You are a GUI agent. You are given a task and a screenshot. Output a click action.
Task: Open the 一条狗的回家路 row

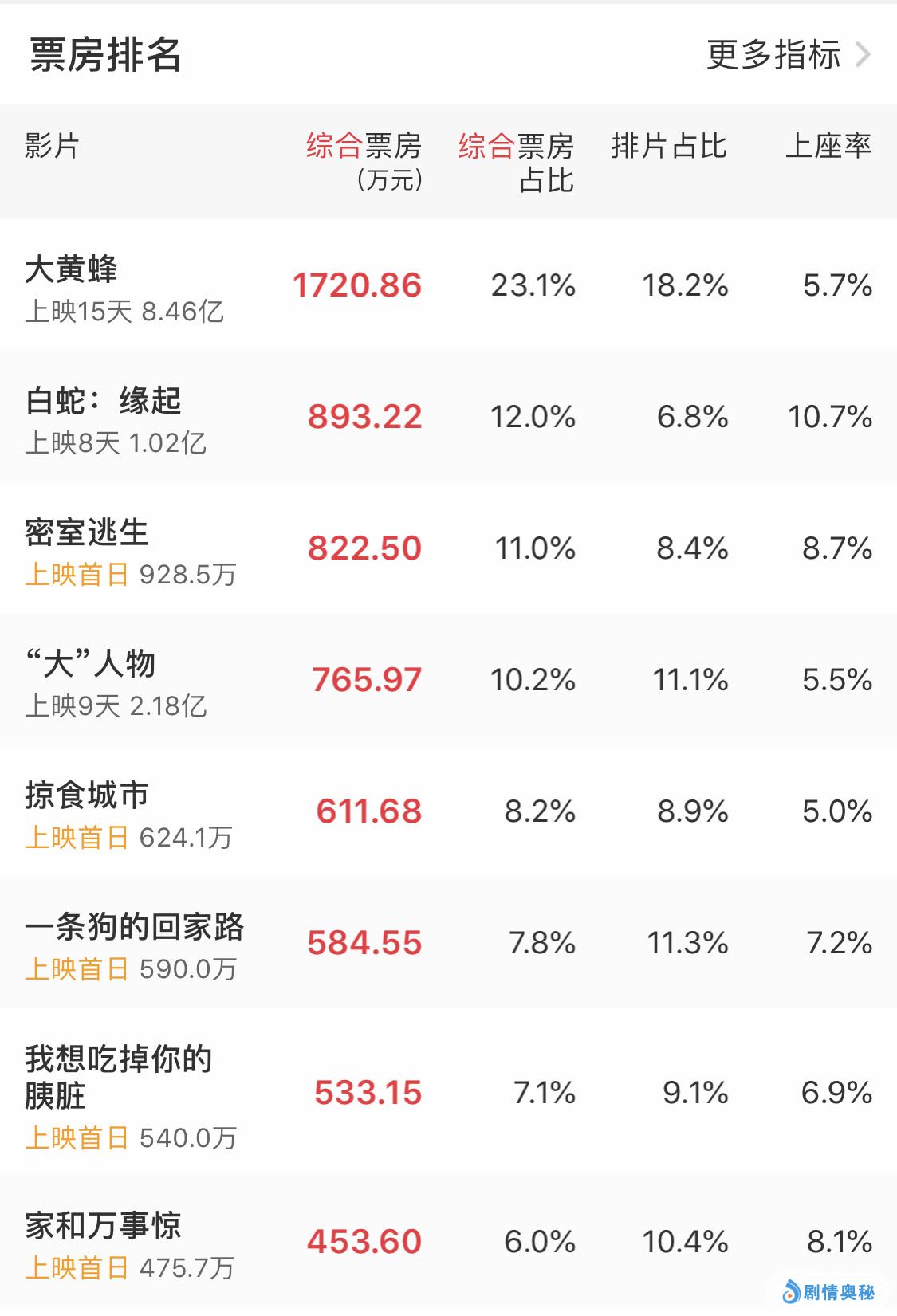(x=448, y=943)
